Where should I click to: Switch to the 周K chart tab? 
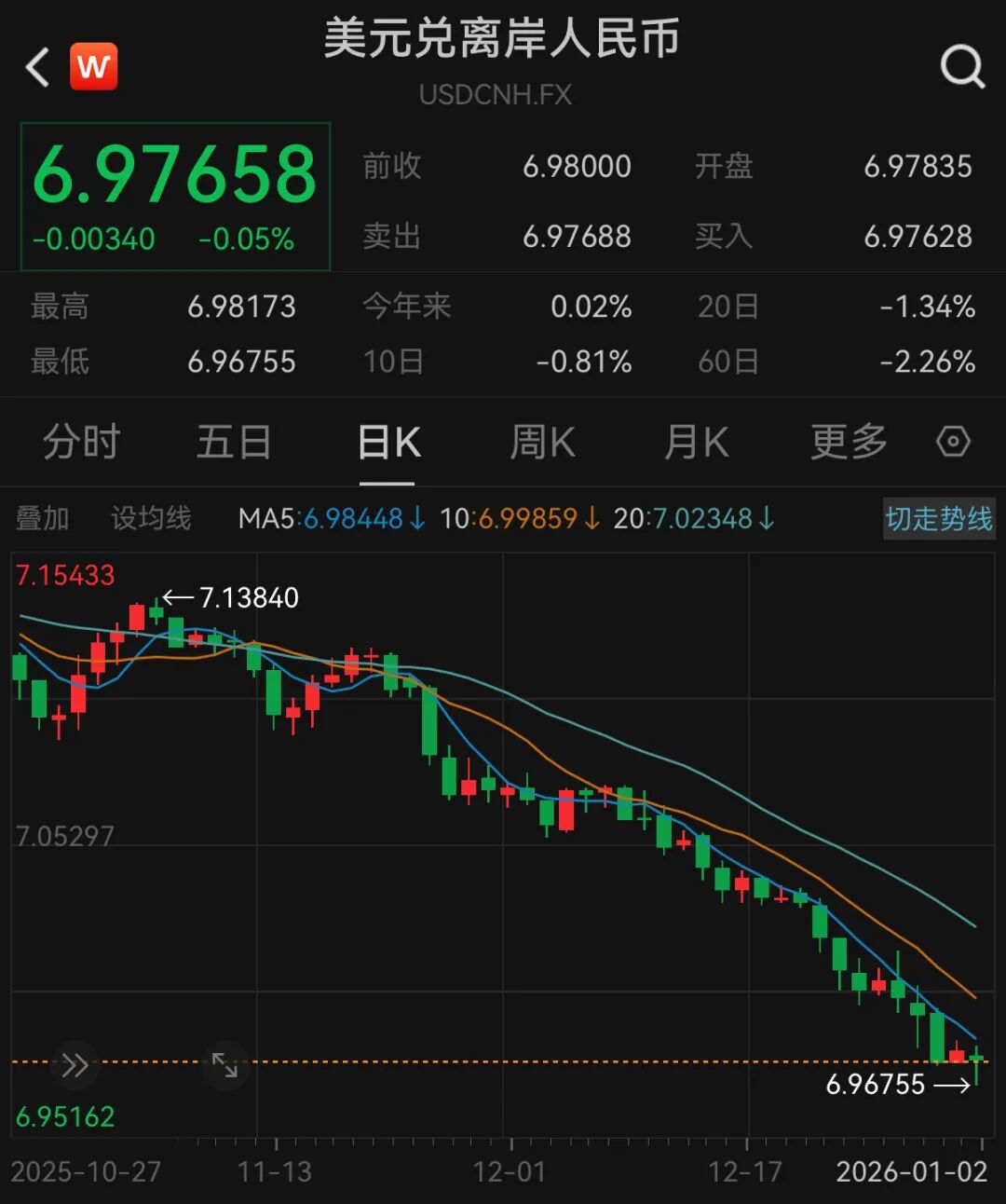542,442
